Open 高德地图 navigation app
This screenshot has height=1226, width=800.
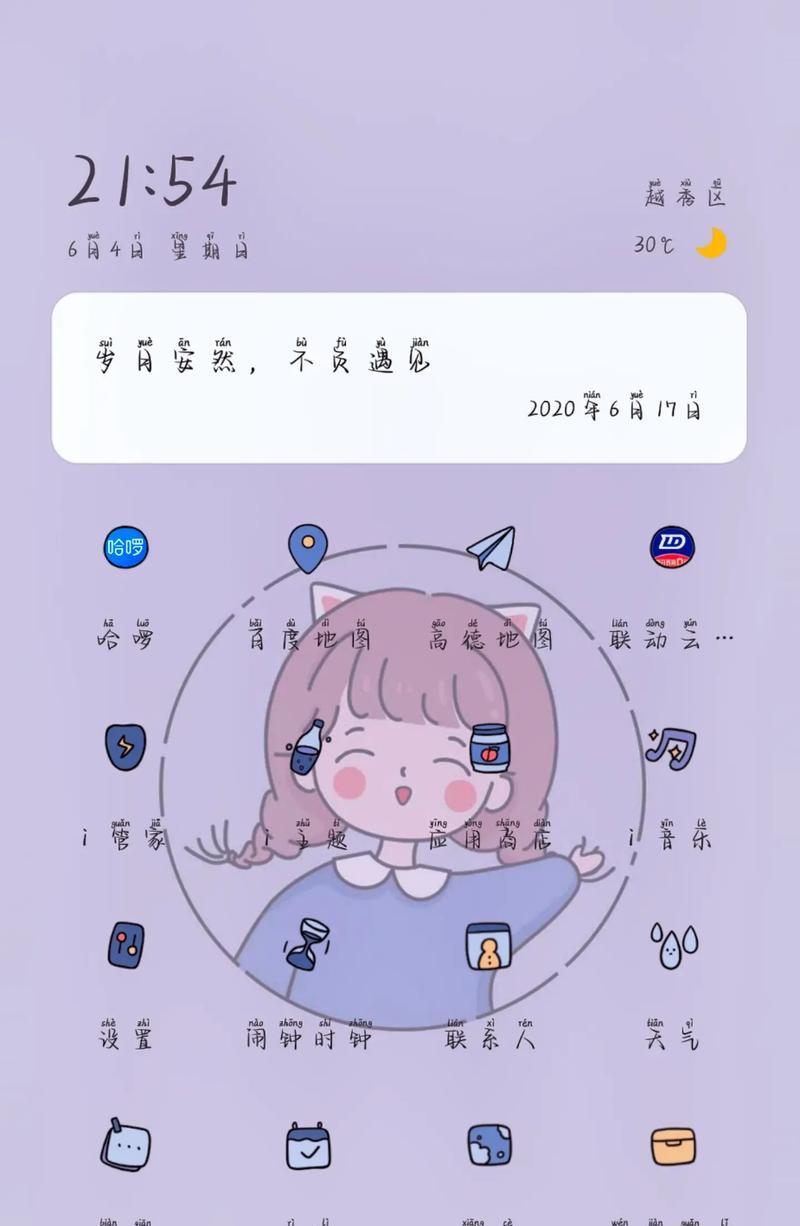coord(491,548)
